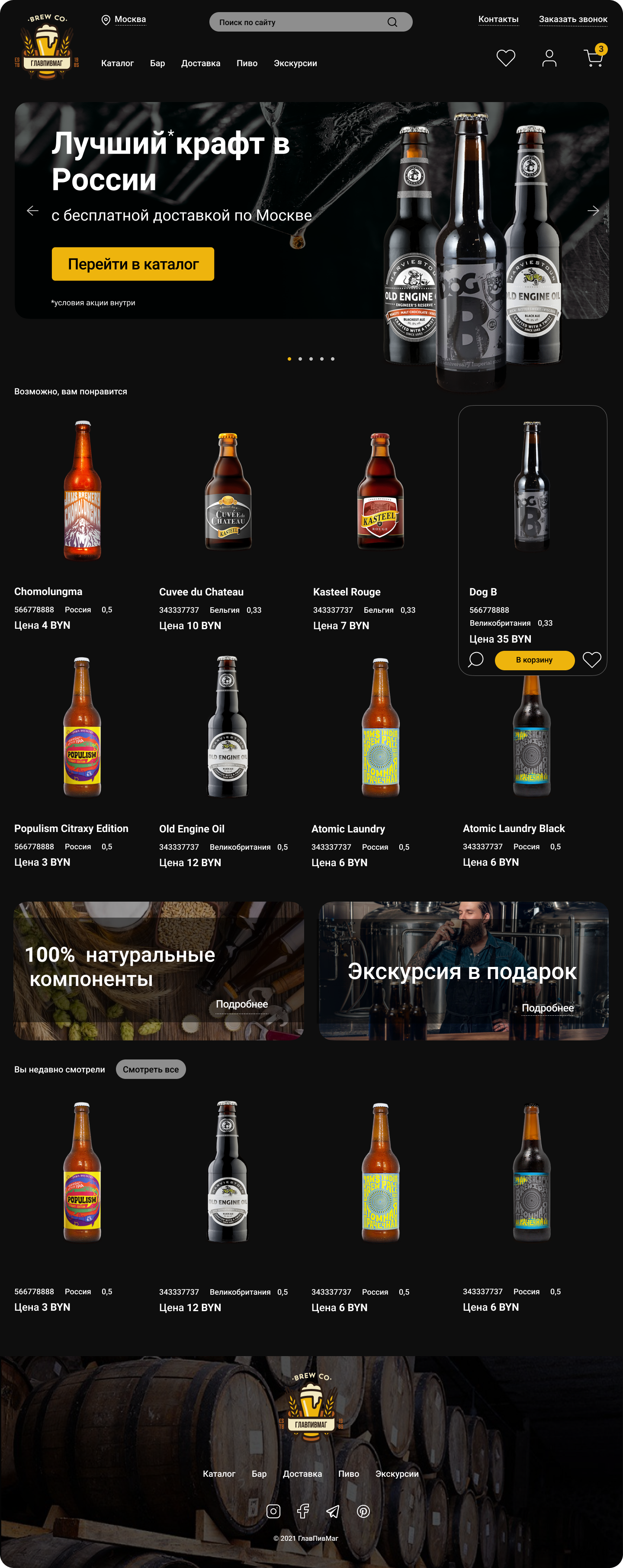623x1568 pixels.
Task: Tap the "Перейти в каталог" banner button
Action: click(x=133, y=264)
